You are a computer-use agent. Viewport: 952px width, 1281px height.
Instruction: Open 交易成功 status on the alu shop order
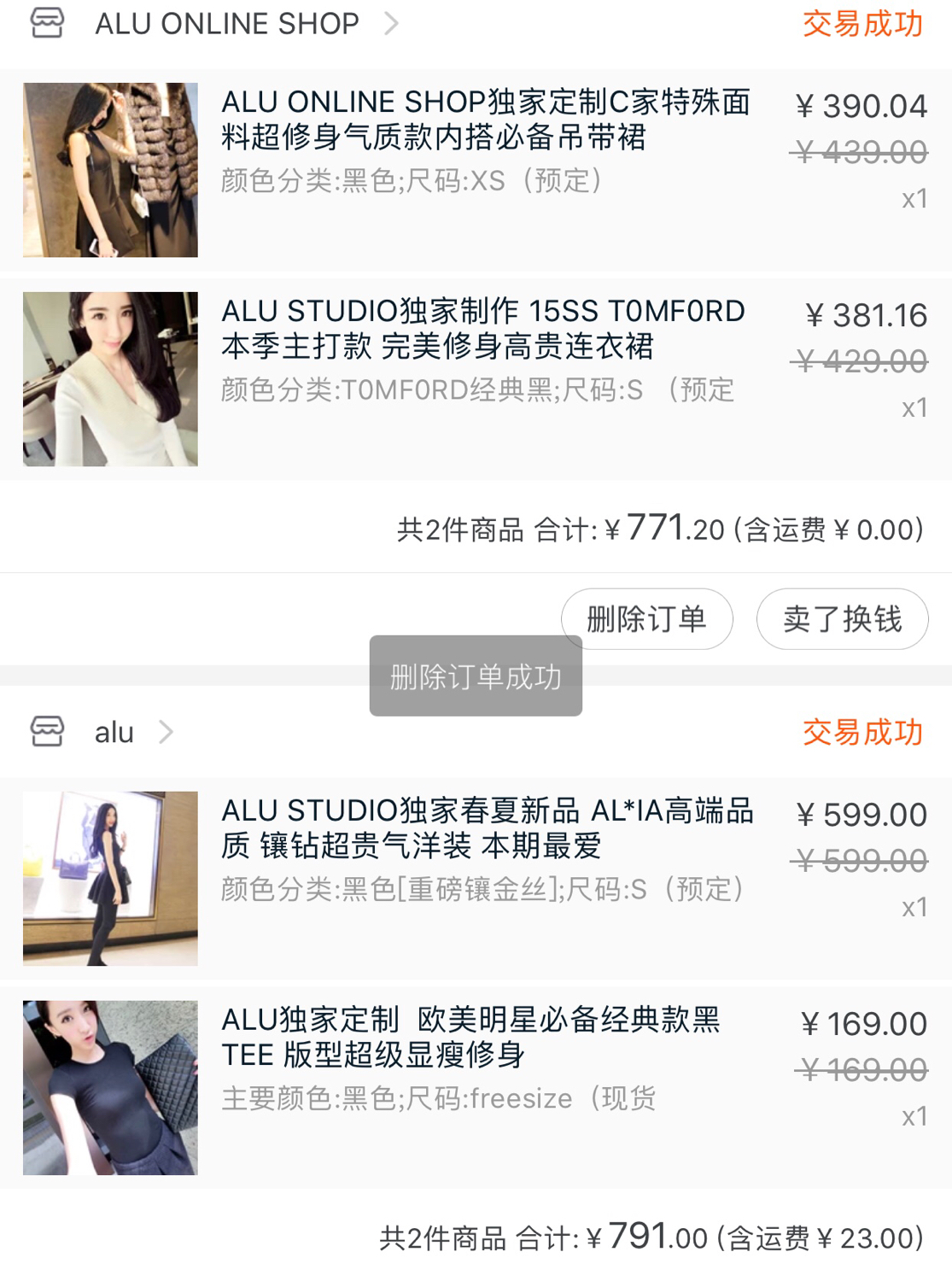click(861, 732)
